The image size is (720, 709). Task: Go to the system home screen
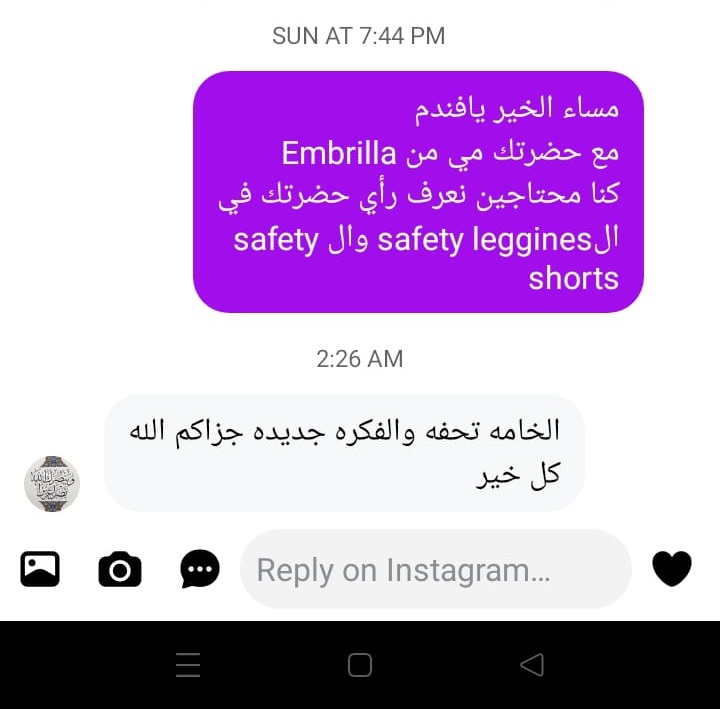click(360, 664)
